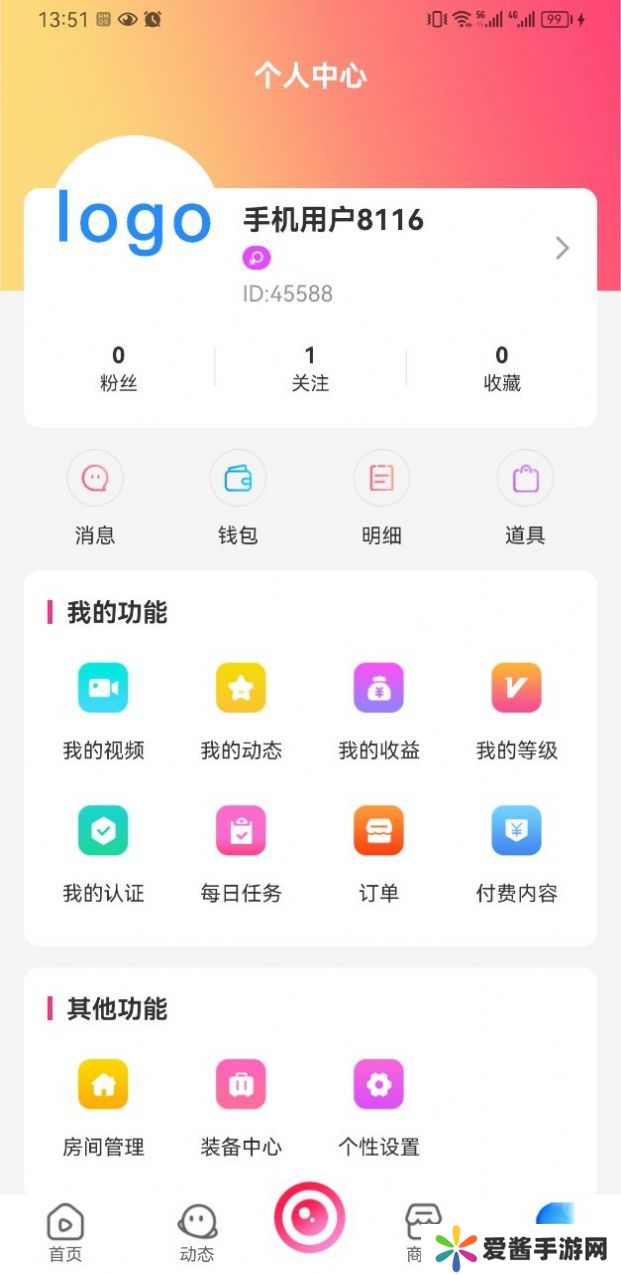This screenshot has height=1274, width=621.
Task: View the 收藏 favorites
Action: point(501,368)
